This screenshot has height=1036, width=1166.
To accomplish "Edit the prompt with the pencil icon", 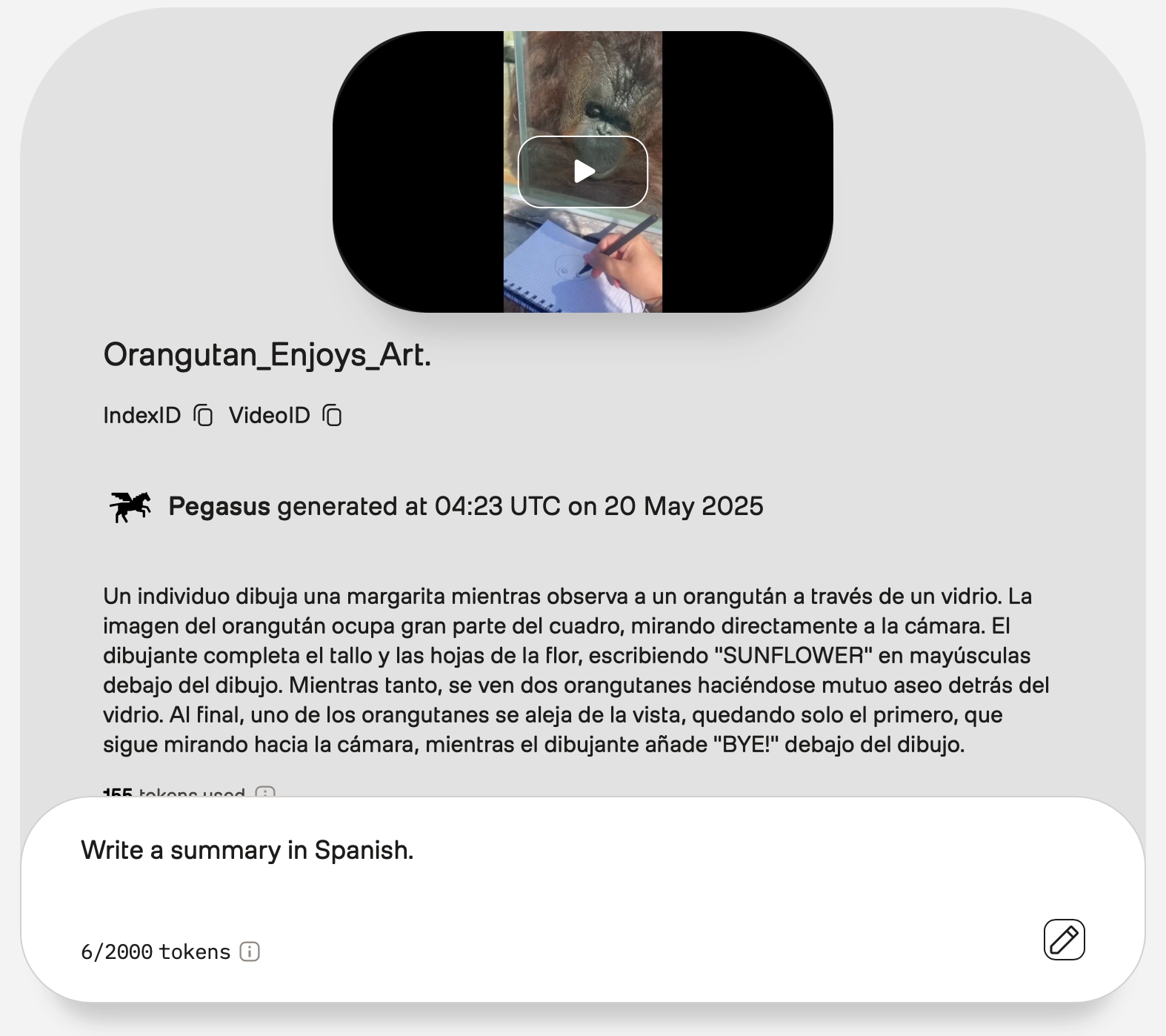I will tap(1064, 940).
